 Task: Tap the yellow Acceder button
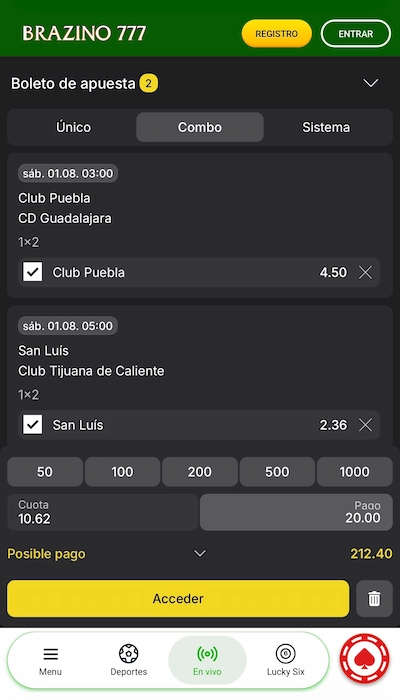click(178, 599)
